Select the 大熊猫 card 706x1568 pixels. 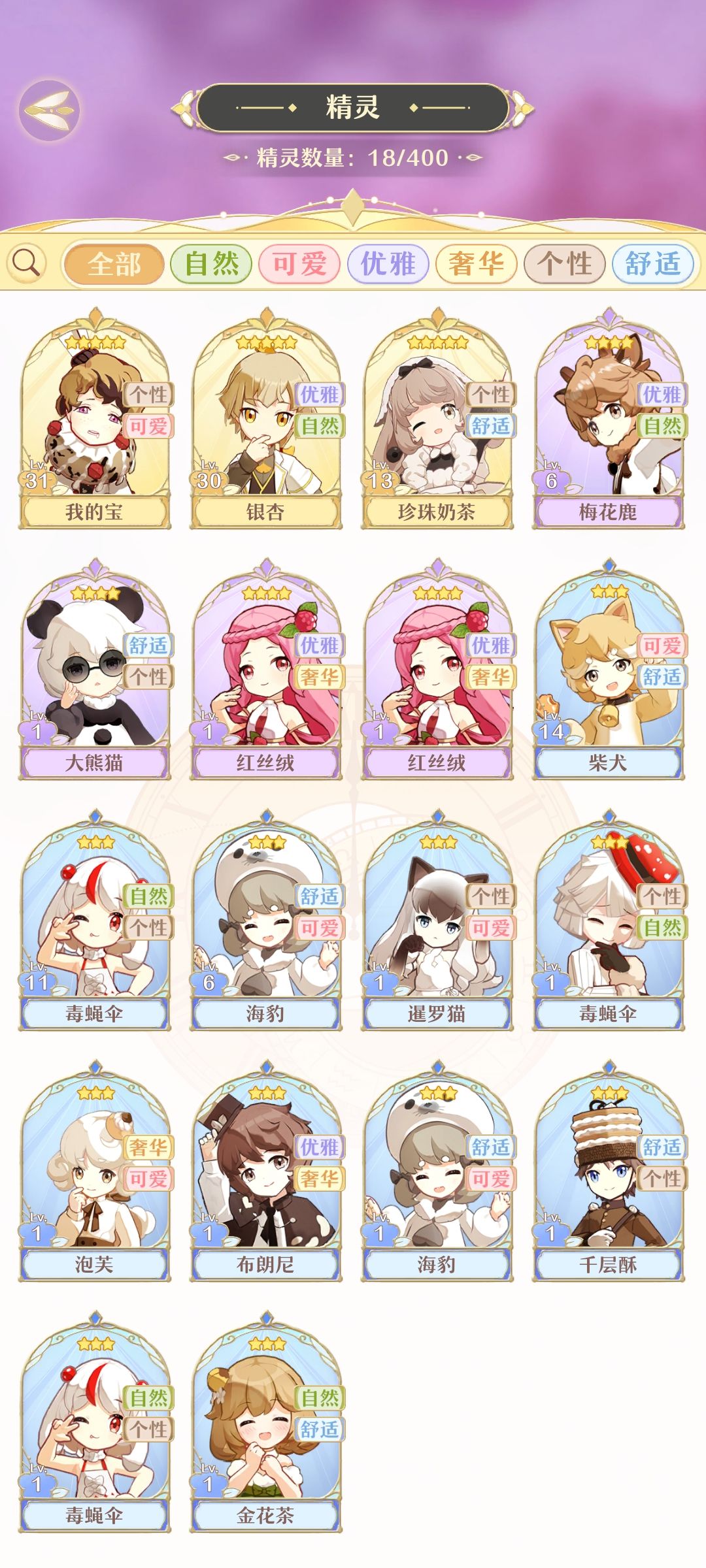pos(95,670)
